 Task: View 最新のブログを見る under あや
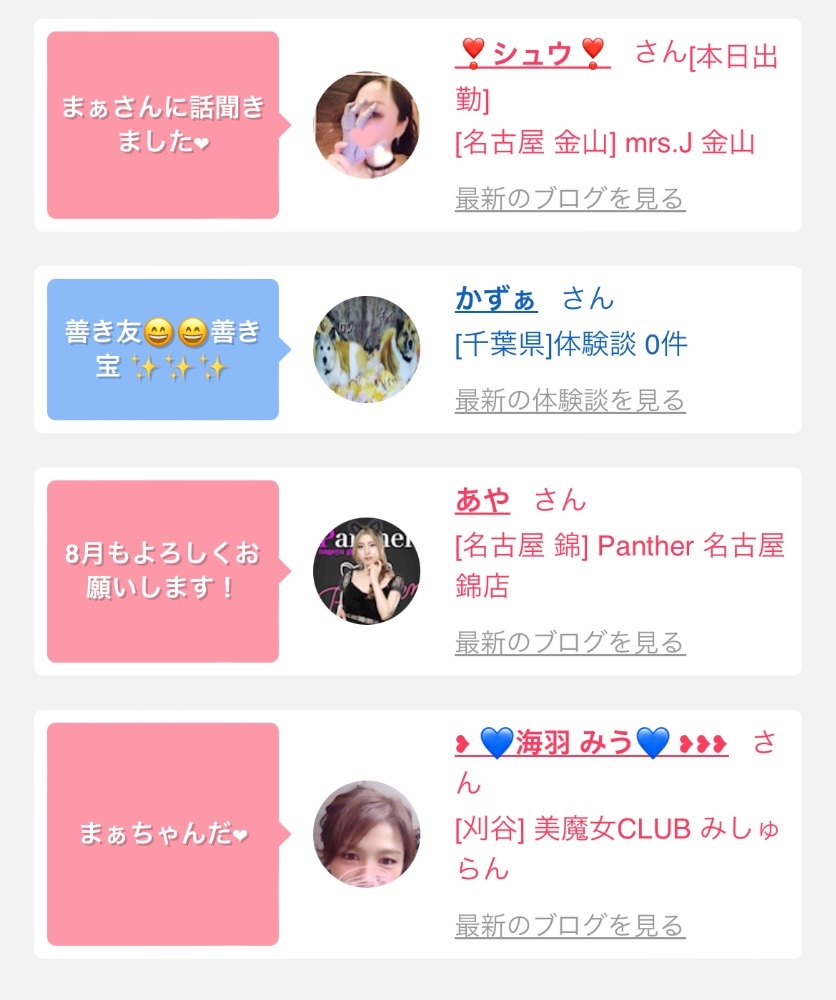(x=569, y=641)
